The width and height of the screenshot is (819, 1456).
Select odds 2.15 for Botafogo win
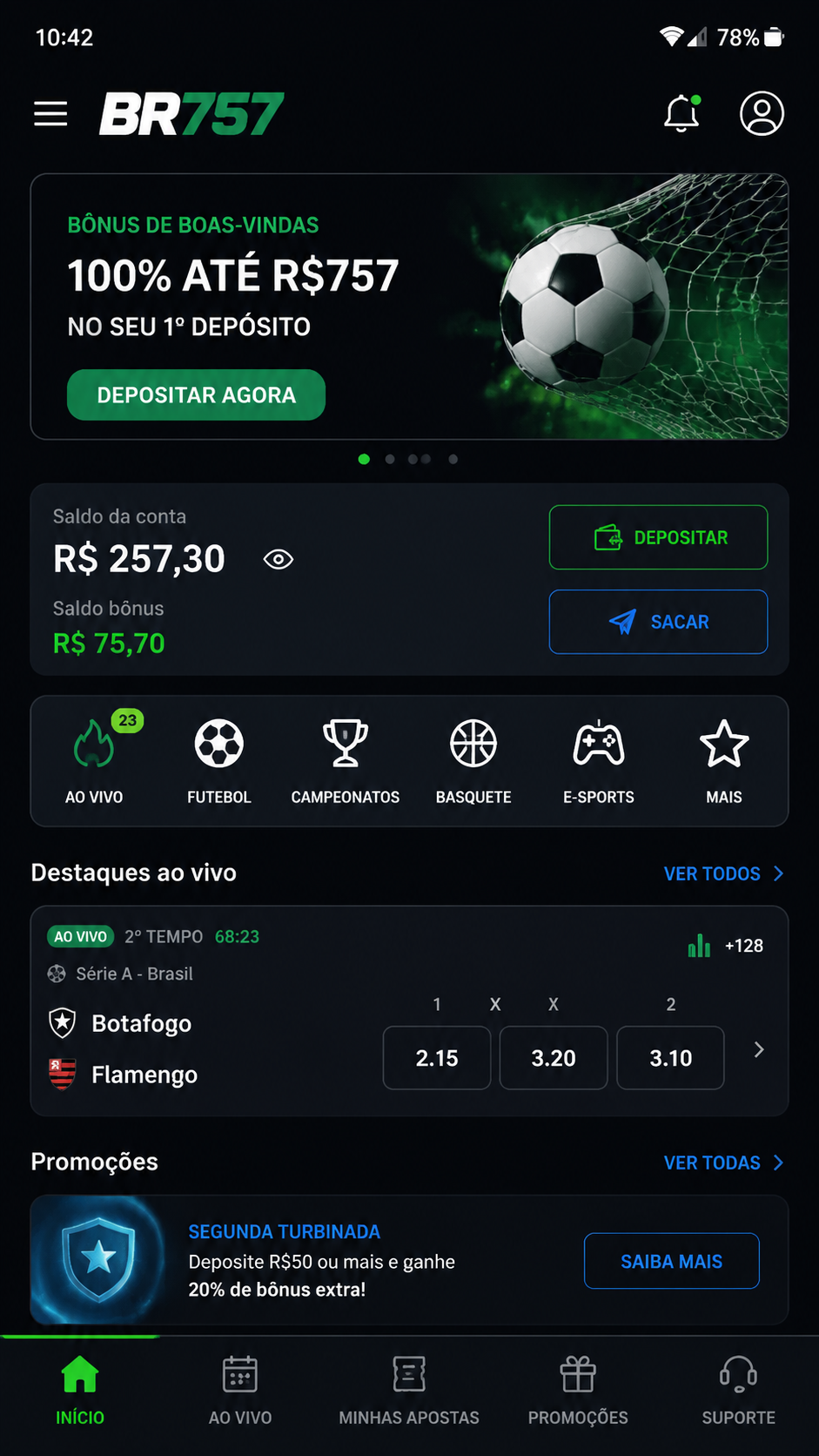point(437,1058)
